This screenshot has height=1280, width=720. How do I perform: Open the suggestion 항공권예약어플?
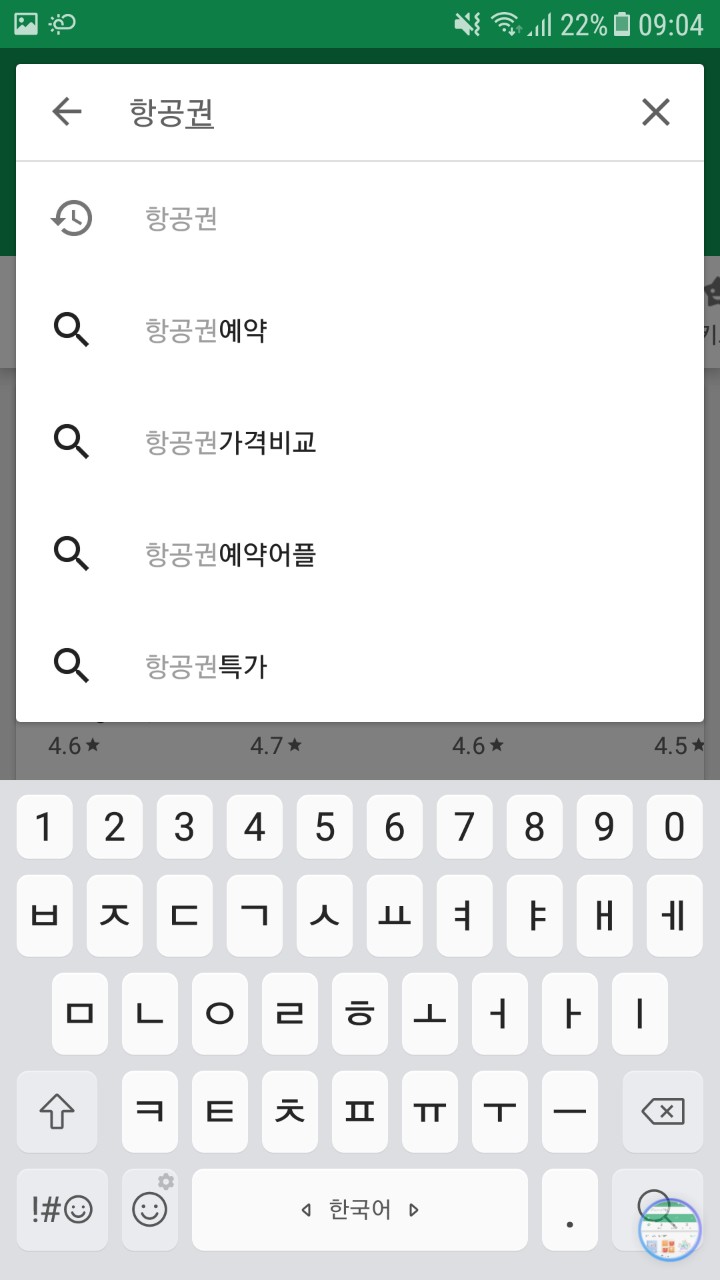(x=231, y=554)
